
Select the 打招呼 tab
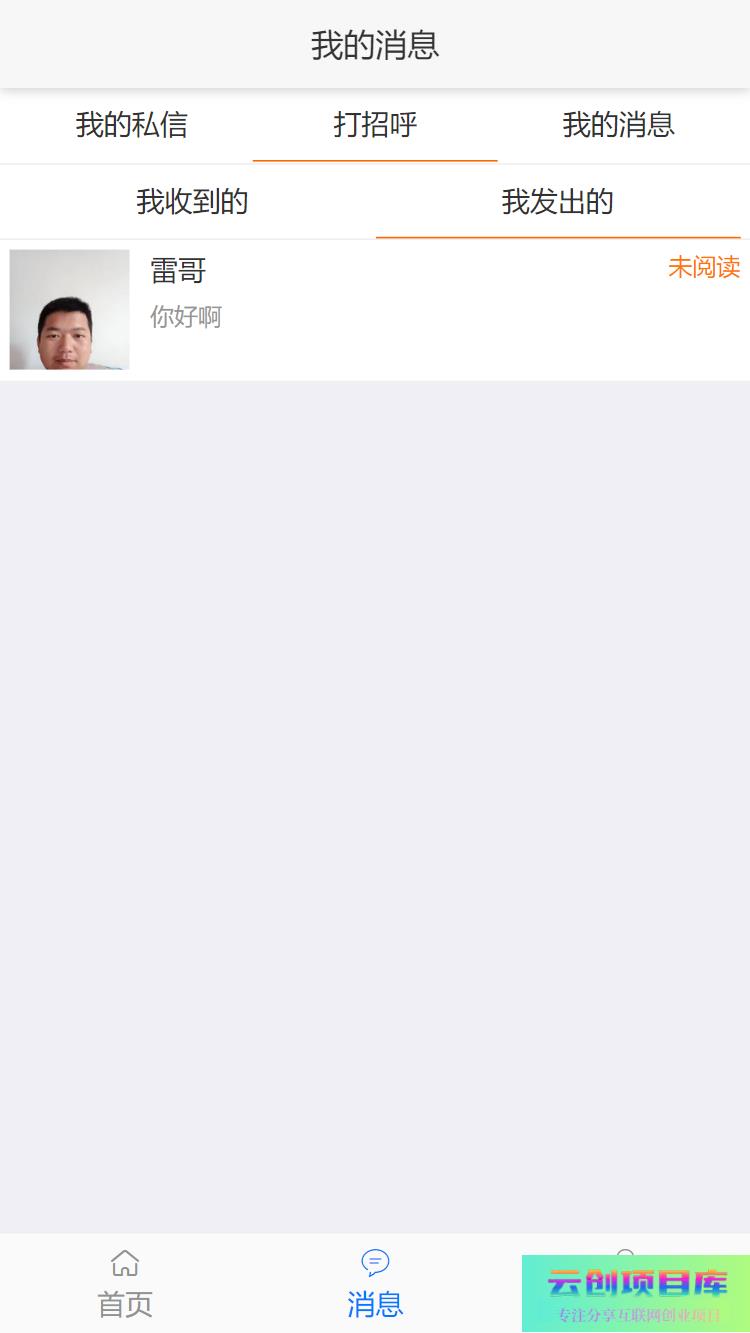pyautogui.click(x=375, y=125)
